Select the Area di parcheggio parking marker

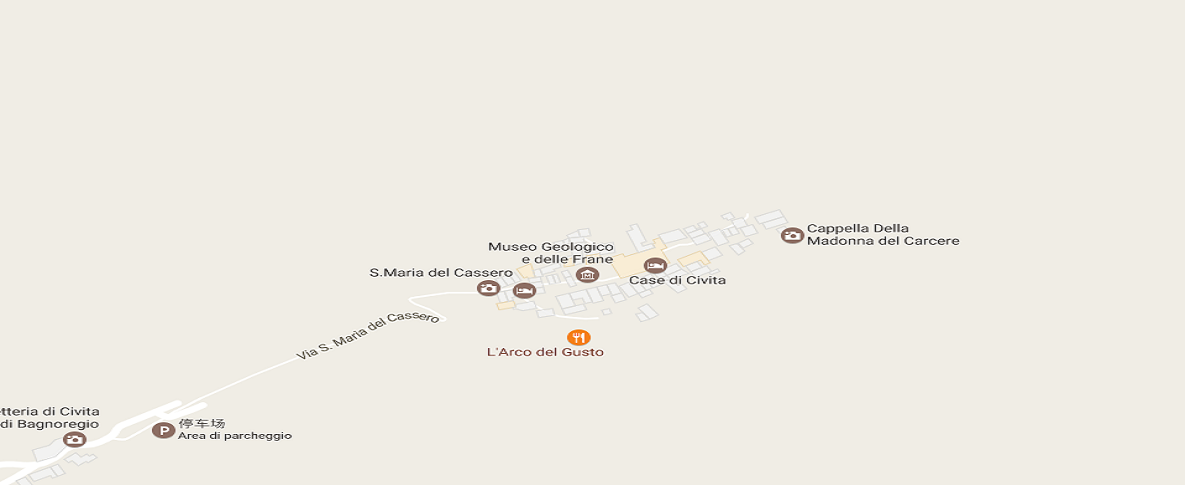point(163,430)
